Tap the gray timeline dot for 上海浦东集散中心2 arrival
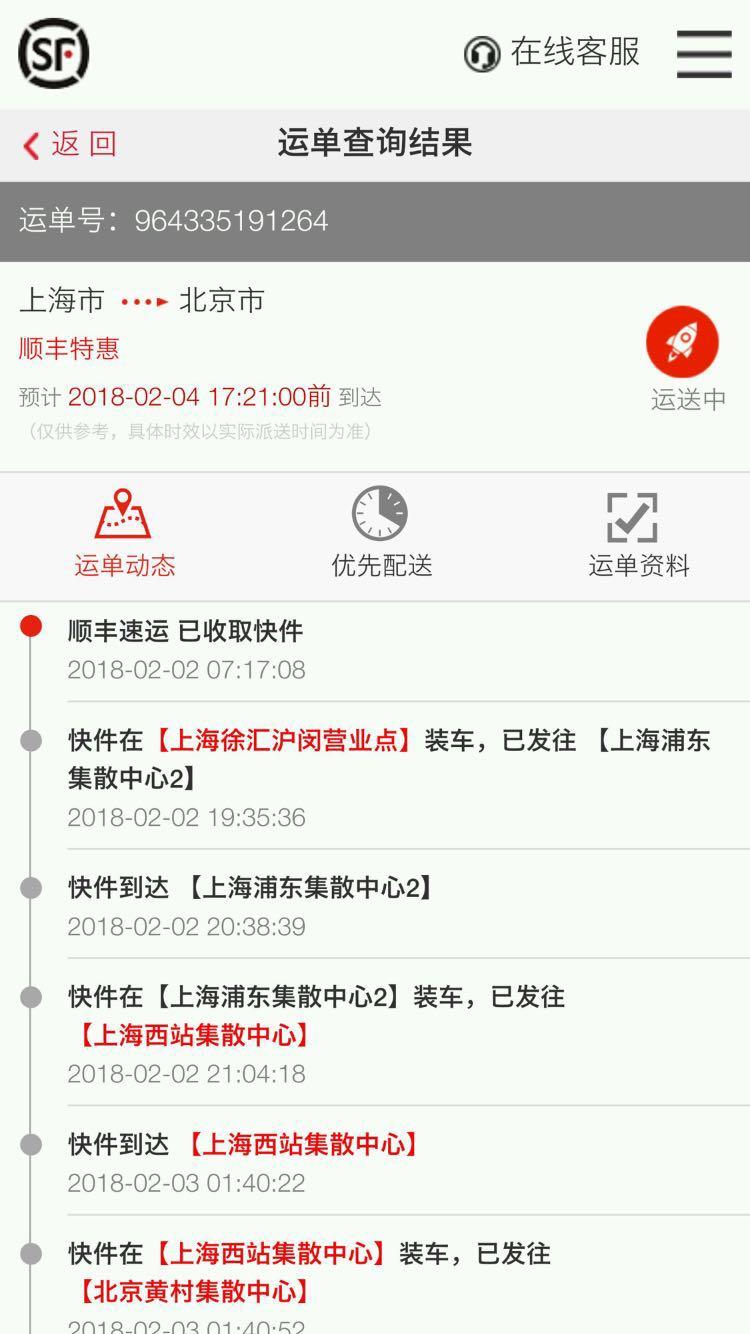This screenshot has width=750, height=1334. 31,886
